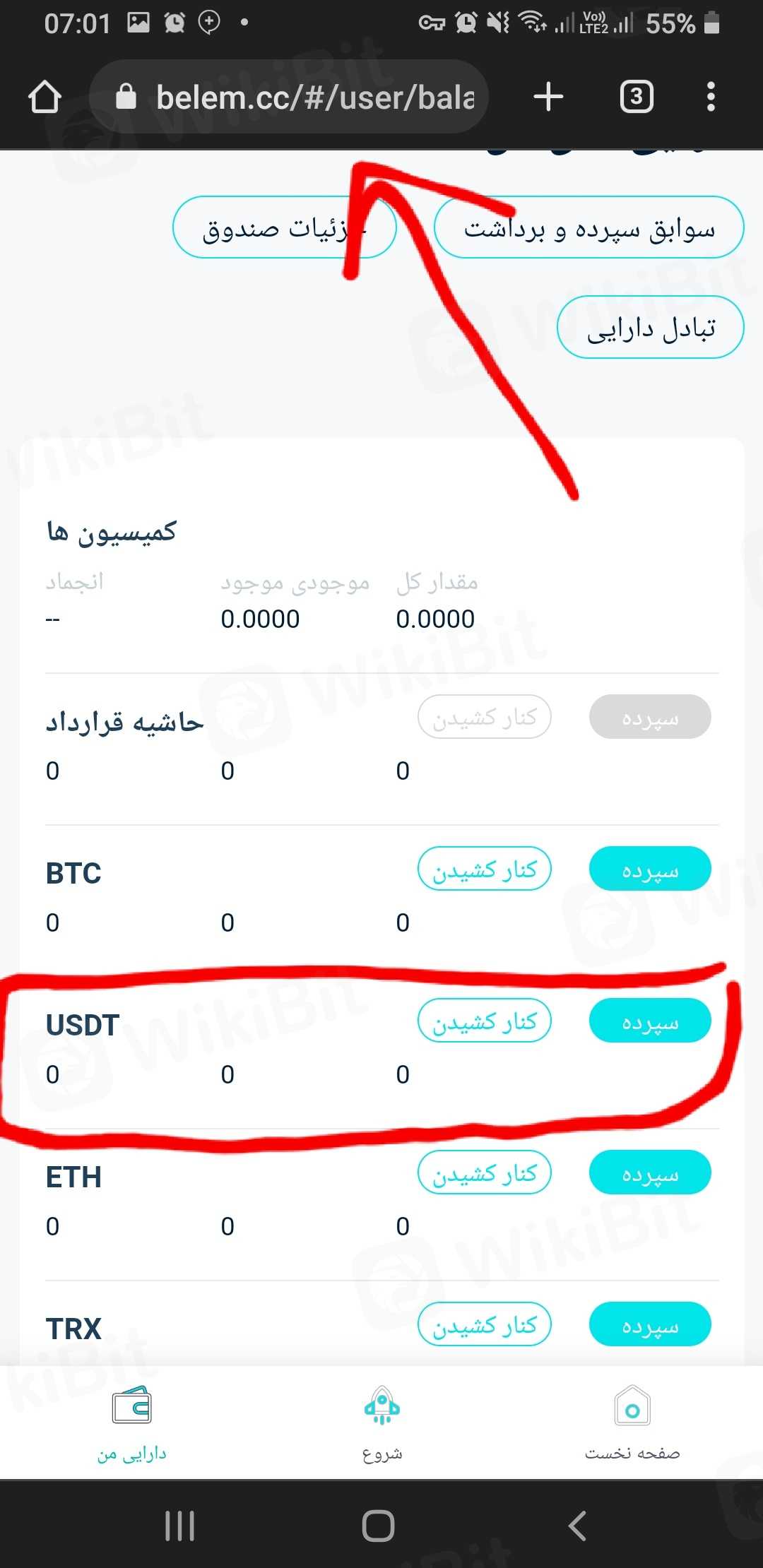763x1568 pixels.
Task: Open جزئیات صندوق details
Action: (283, 228)
